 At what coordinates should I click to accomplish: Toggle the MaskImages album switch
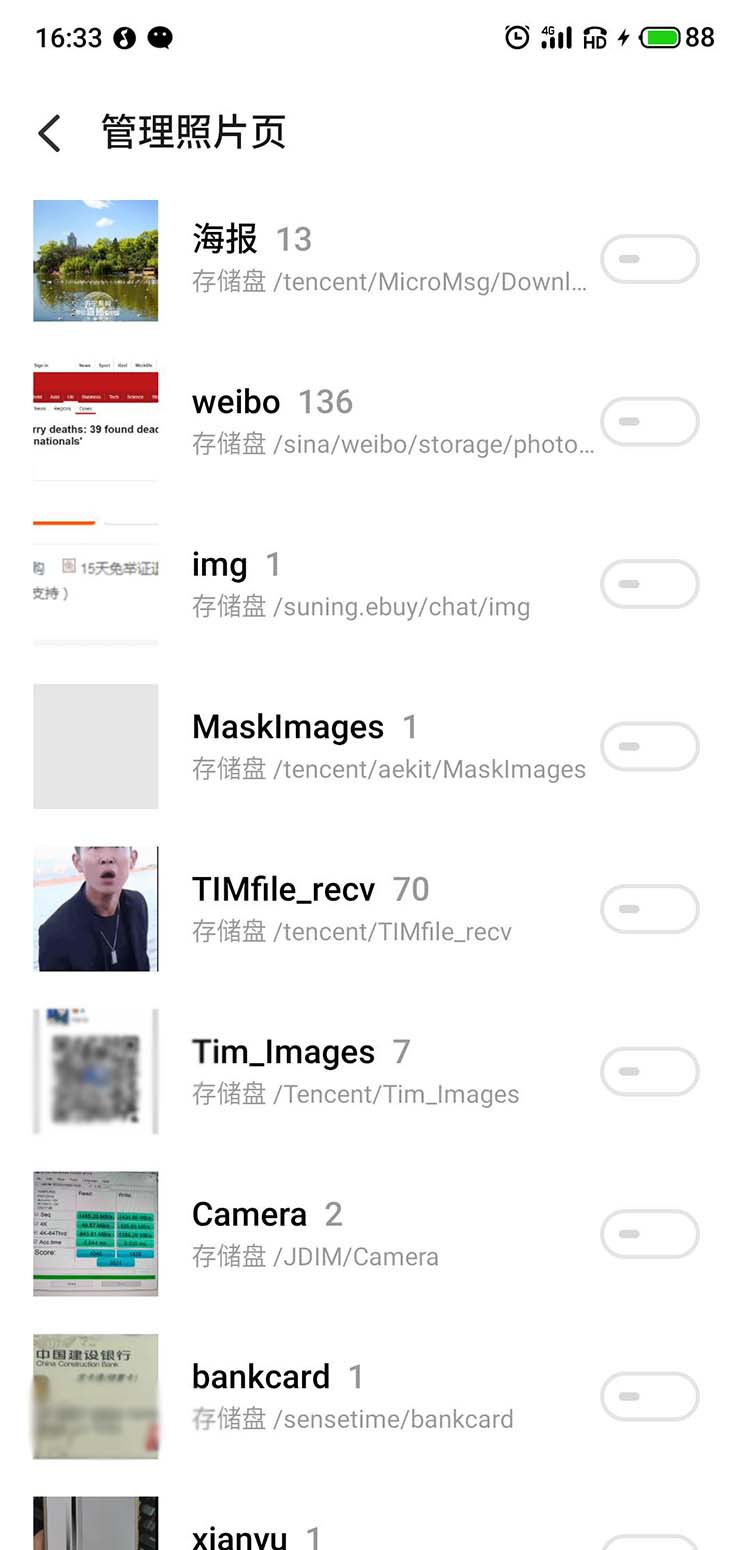(649, 747)
